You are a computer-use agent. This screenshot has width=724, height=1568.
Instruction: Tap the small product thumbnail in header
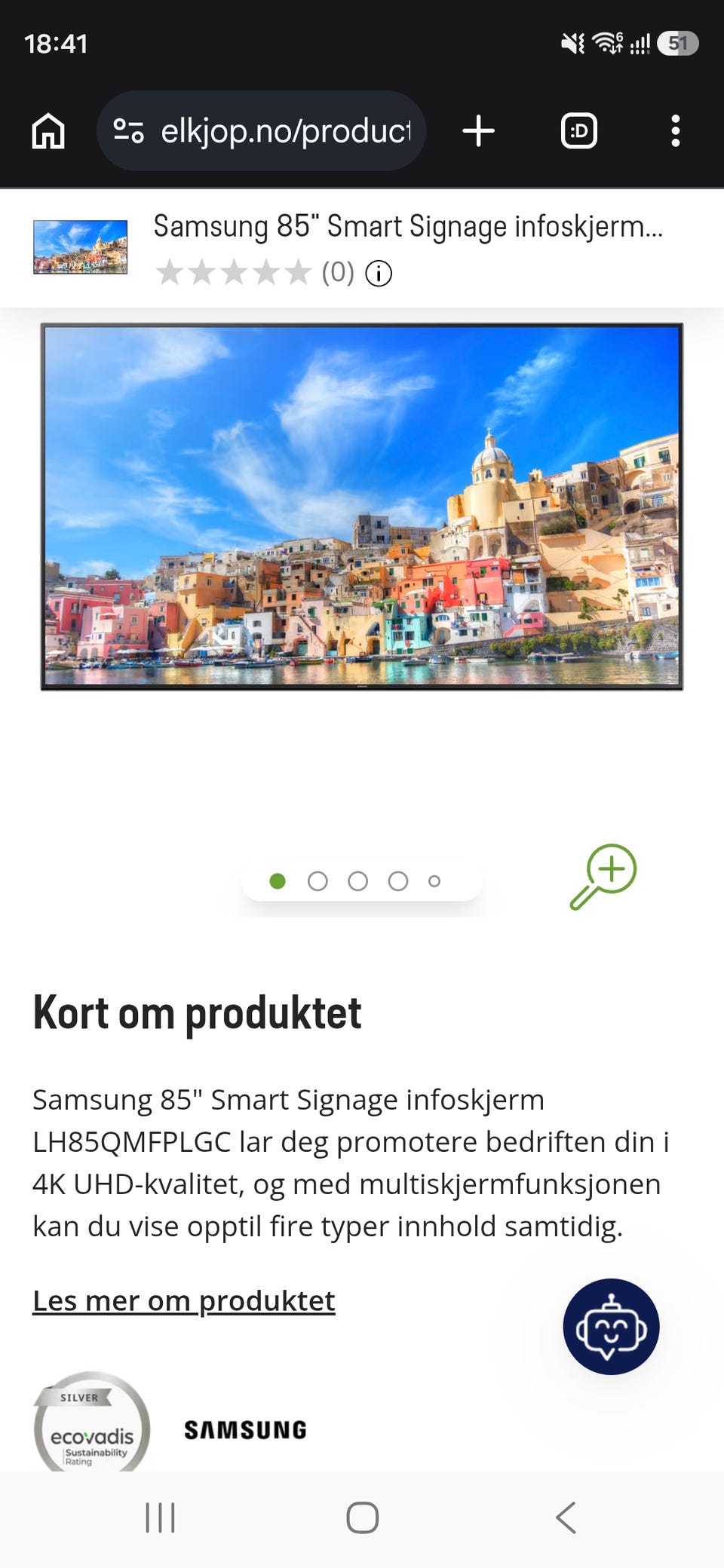coord(81,247)
